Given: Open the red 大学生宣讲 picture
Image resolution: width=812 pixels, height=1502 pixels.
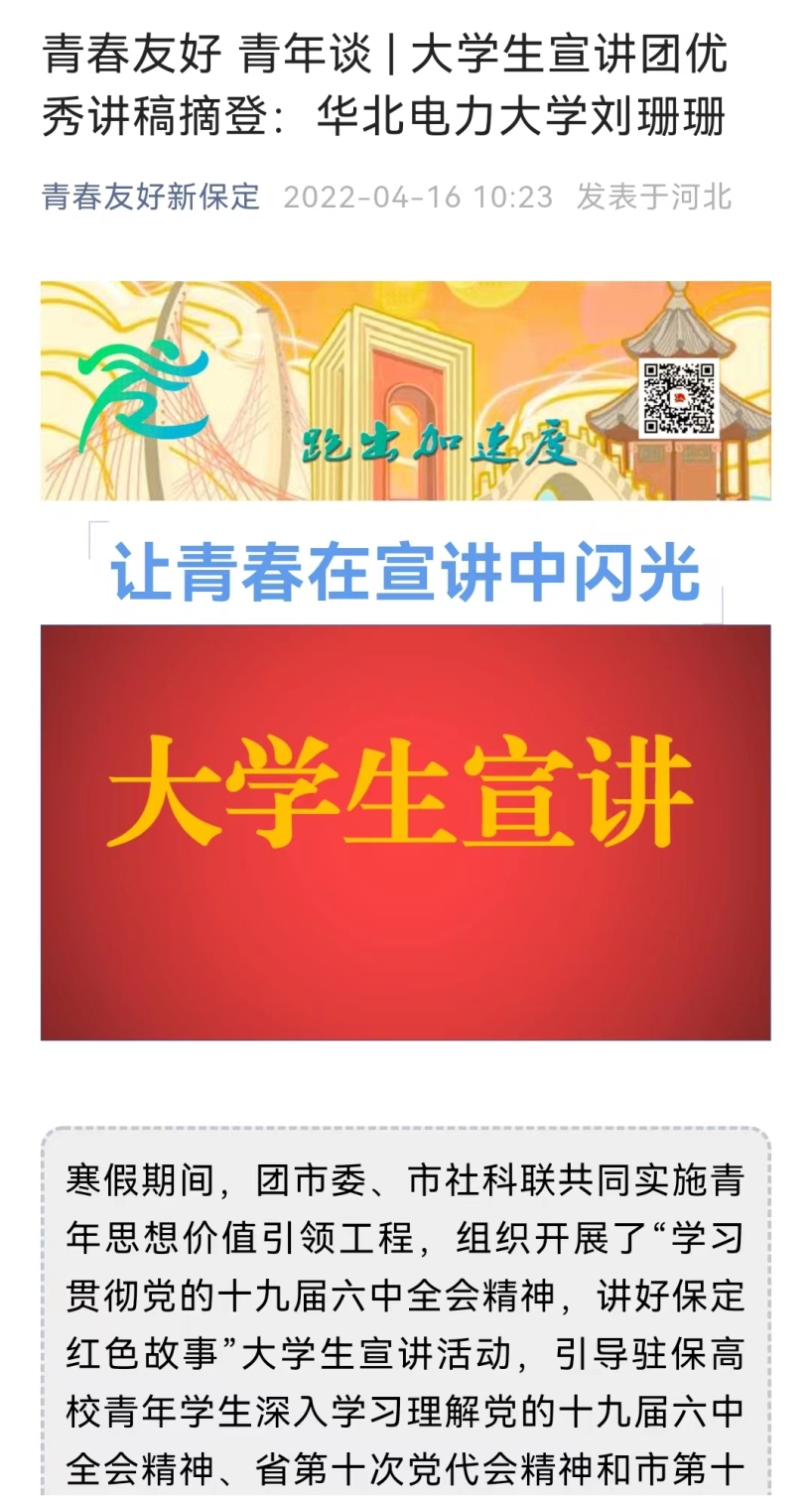Looking at the screenshot, I should [405, 832].
